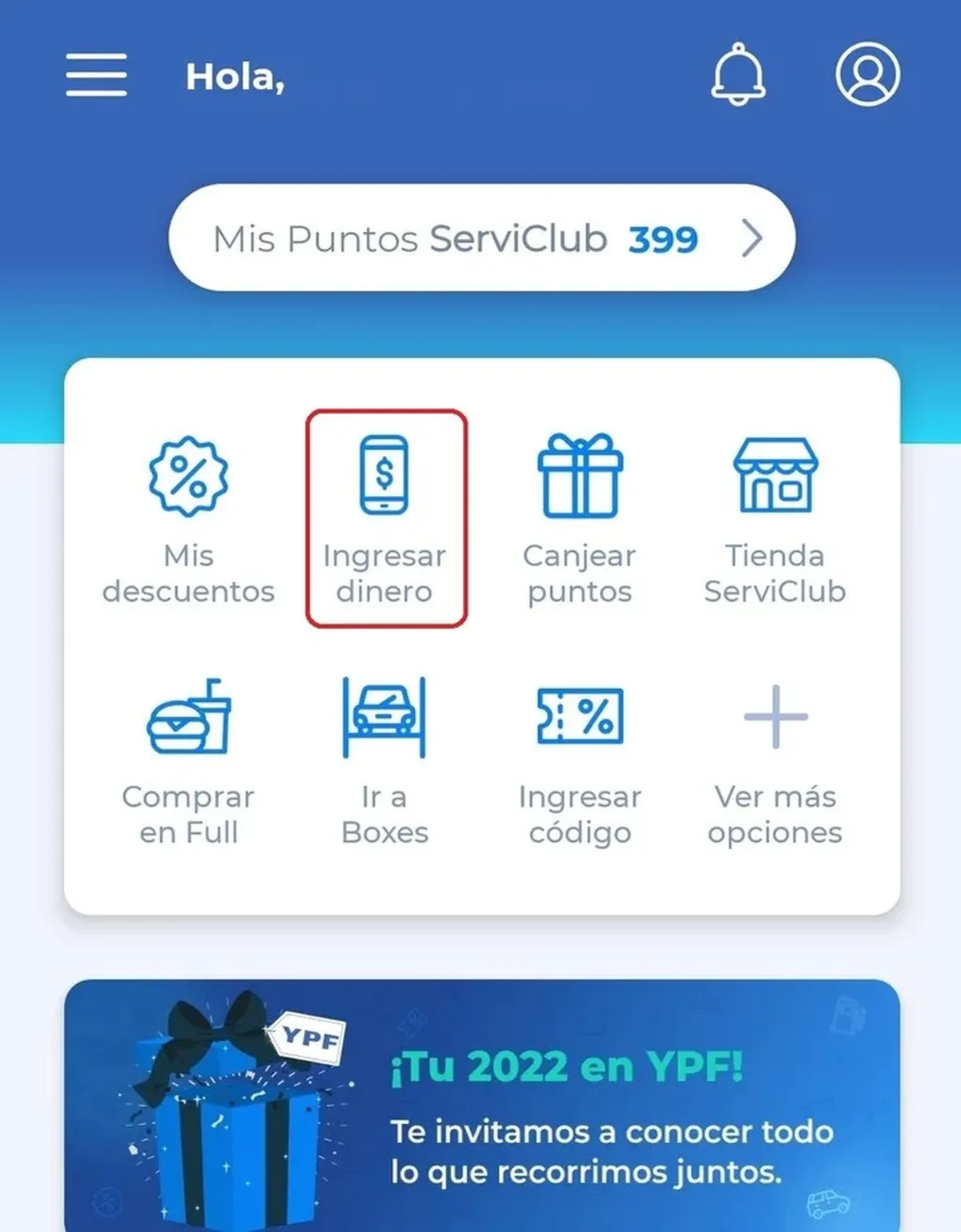This screenshot has width=961, height=1232.
Task: Go to Canjear puntos
Action: pos(580,518)
